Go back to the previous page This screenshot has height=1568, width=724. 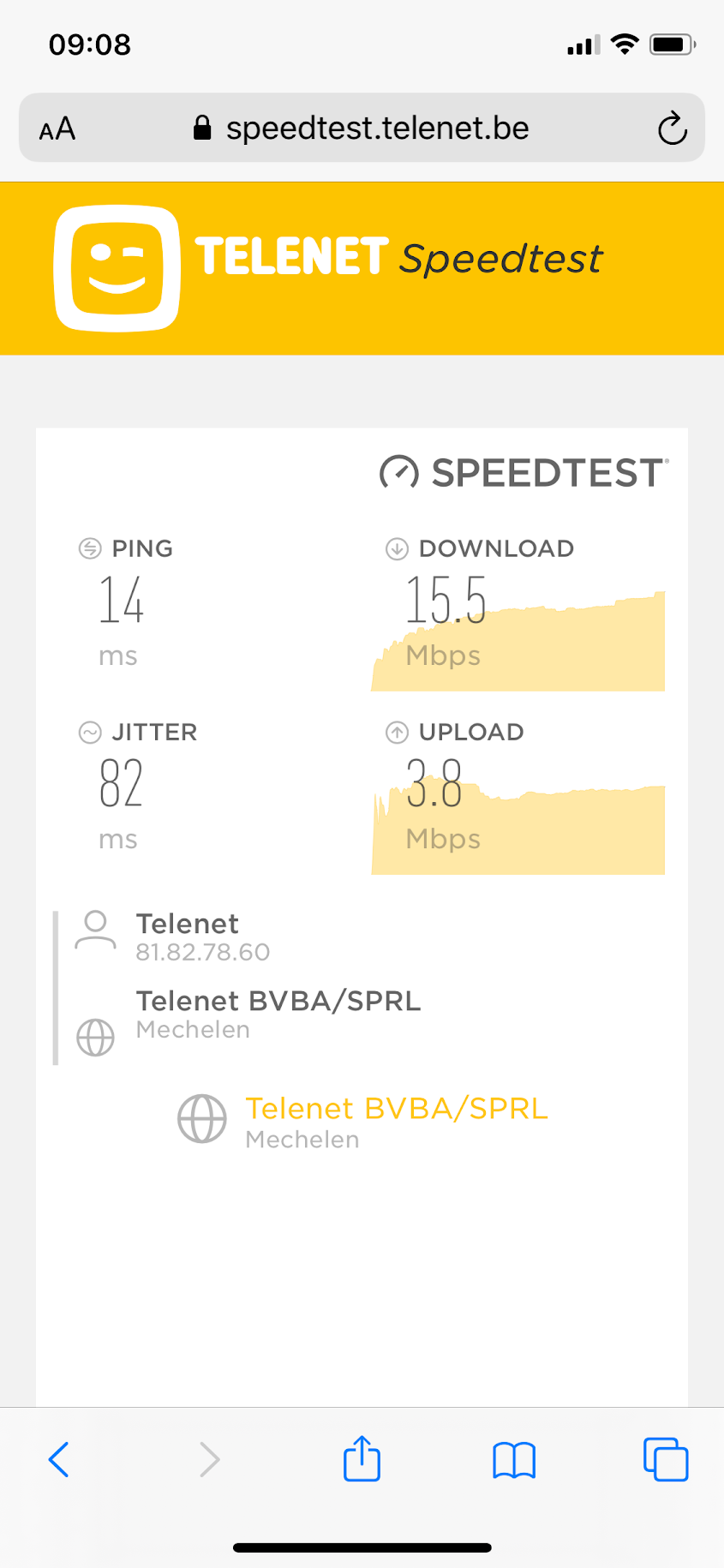(58, 1459)
